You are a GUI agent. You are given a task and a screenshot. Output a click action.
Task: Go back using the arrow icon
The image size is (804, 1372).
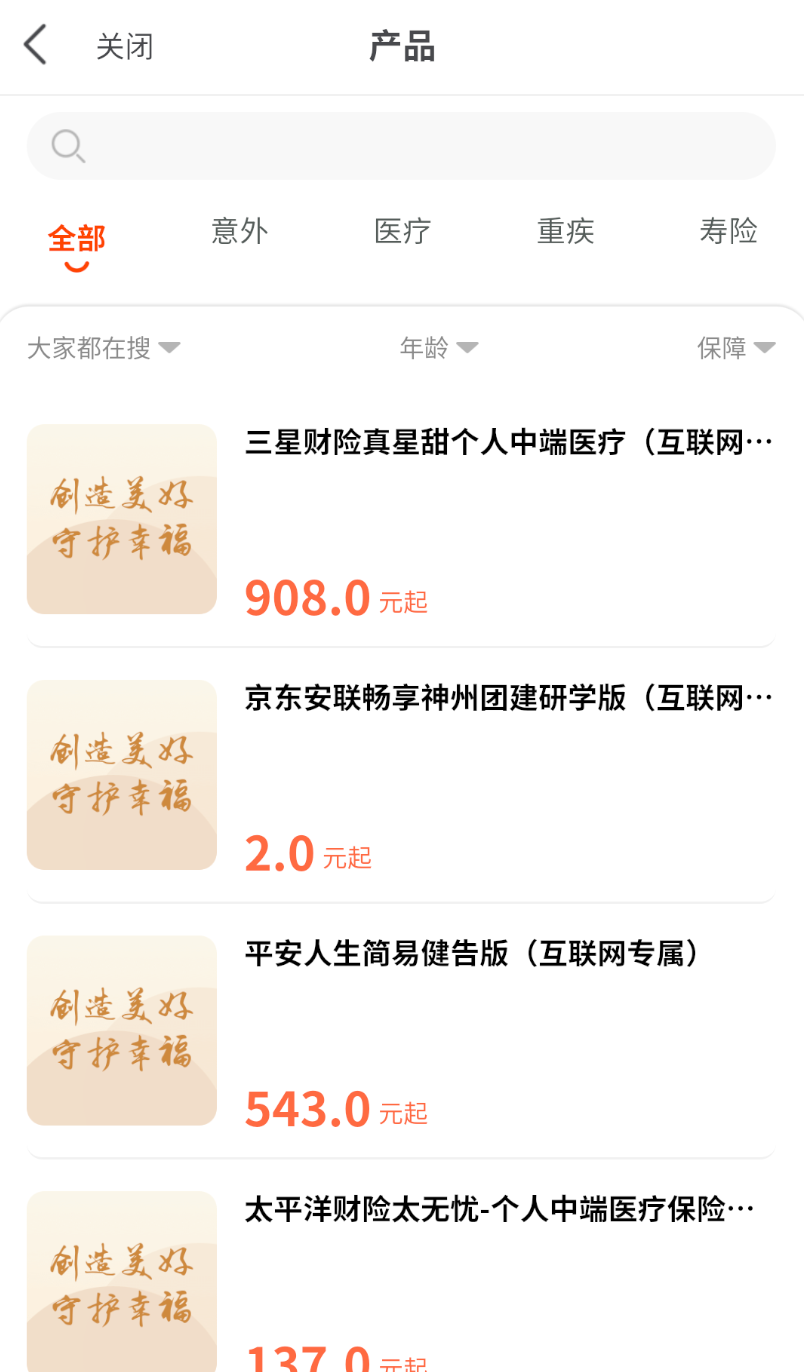click(36, 46)
